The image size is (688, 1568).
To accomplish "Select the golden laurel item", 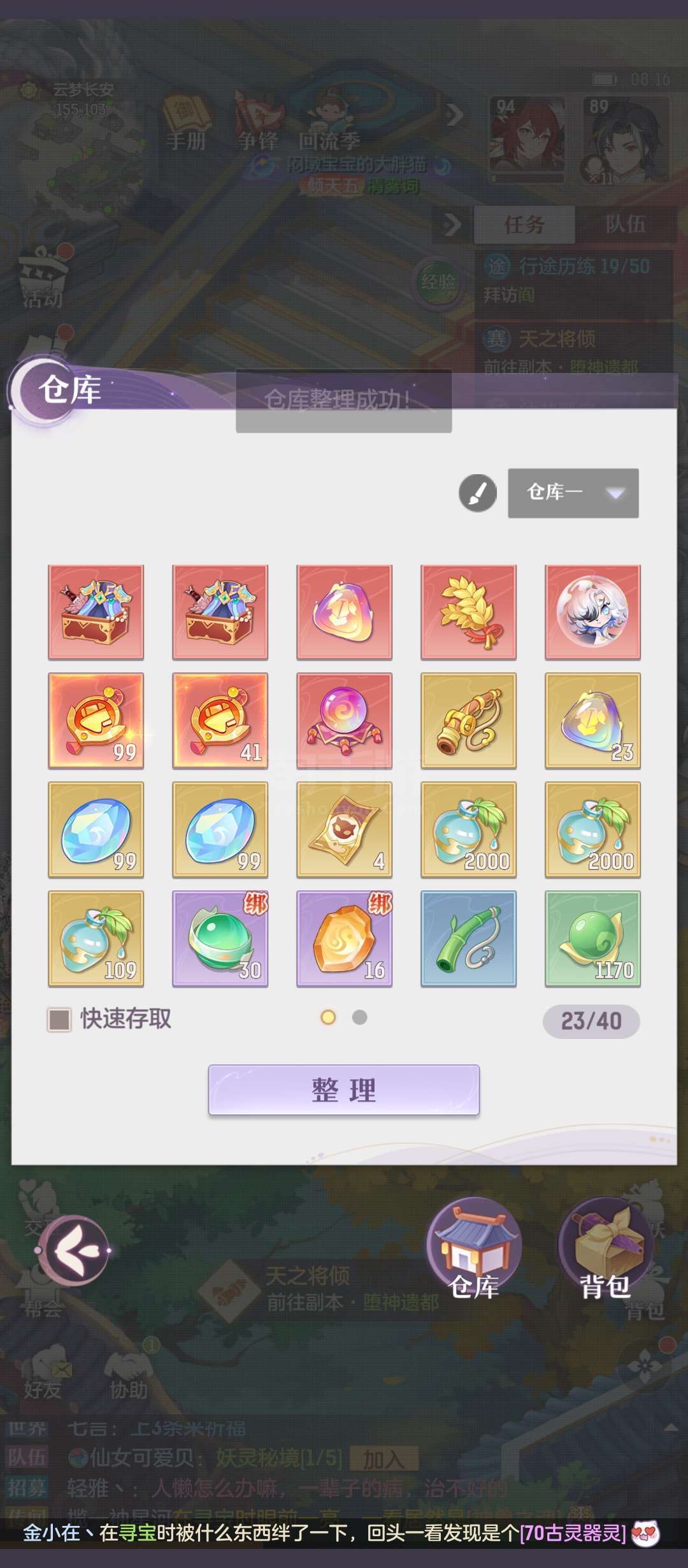I will click(468, 612).
